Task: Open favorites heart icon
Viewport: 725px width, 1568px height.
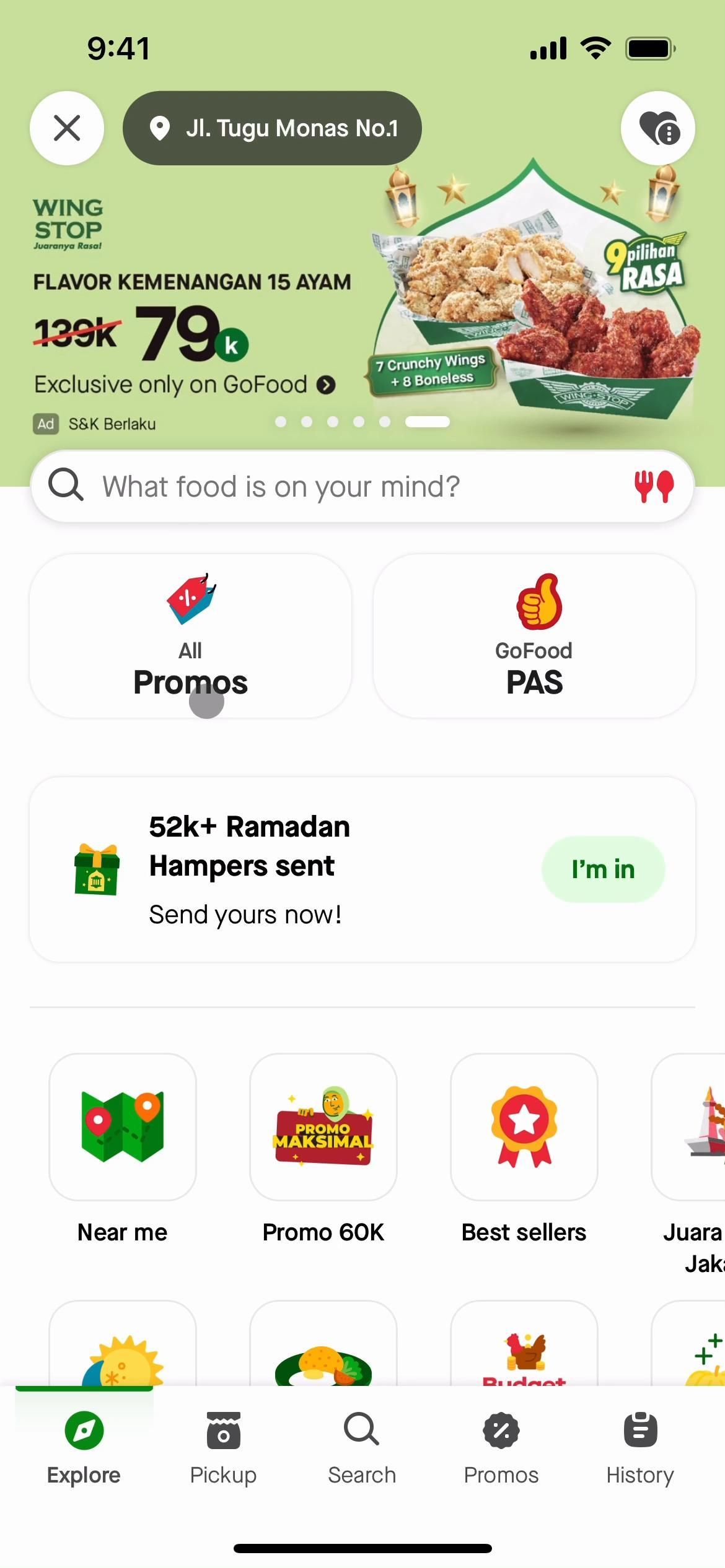Action: [658, 128]
